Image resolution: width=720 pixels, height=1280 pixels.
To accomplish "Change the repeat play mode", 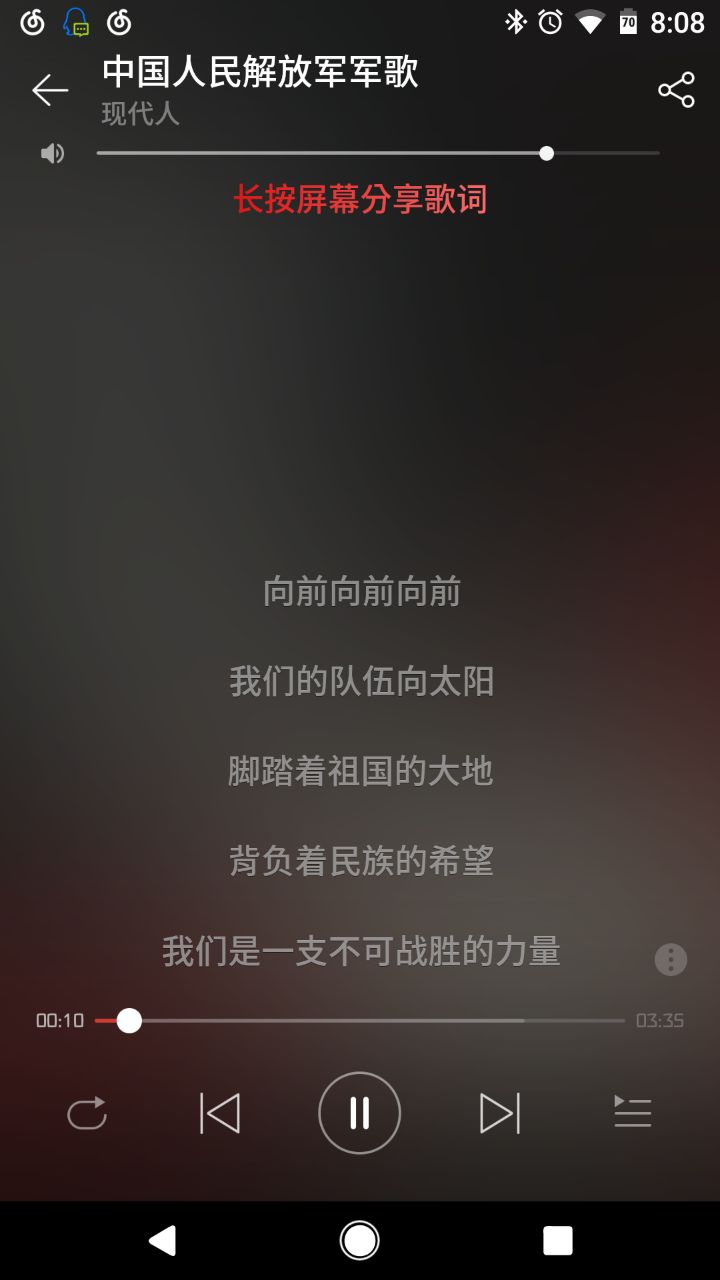I will click(x=87, y=1113).
